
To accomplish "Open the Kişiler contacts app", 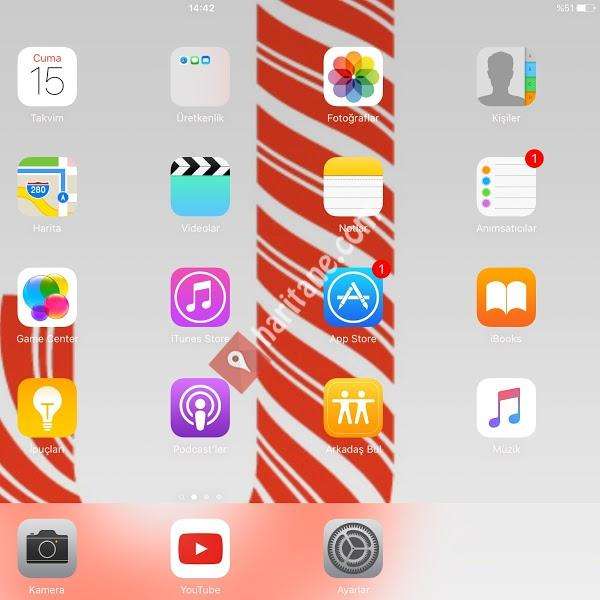I will [x=506, y=77].
